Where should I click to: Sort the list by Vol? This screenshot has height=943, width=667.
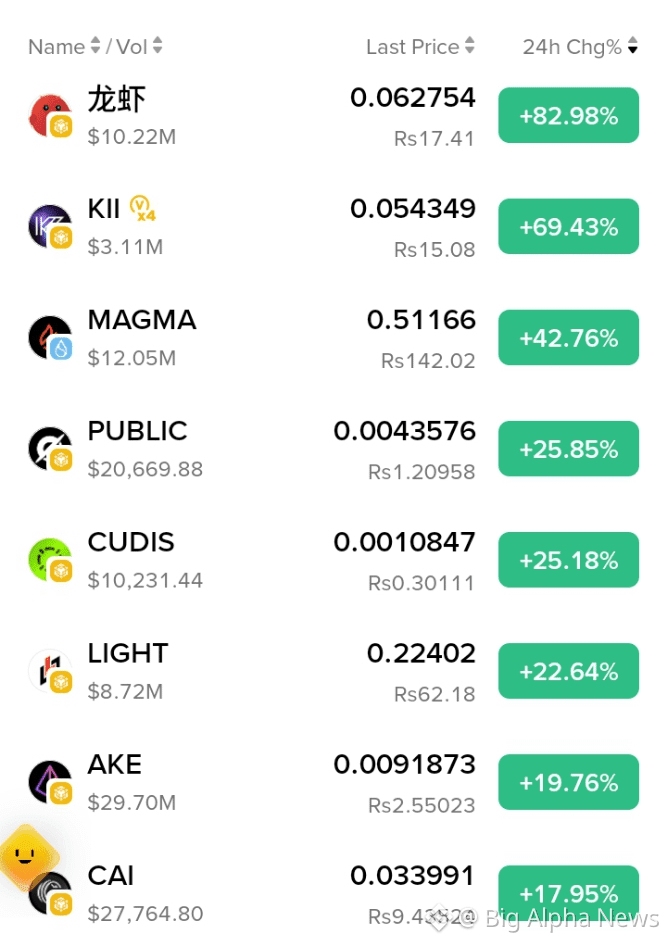pyautogui.click(x=139, y=46)
